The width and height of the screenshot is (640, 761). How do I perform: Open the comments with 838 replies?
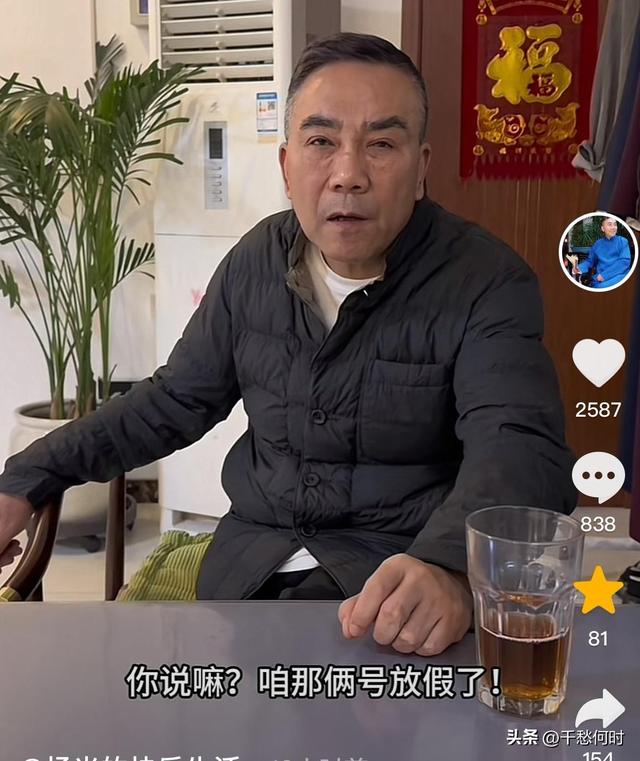click(x=598, y=477)
